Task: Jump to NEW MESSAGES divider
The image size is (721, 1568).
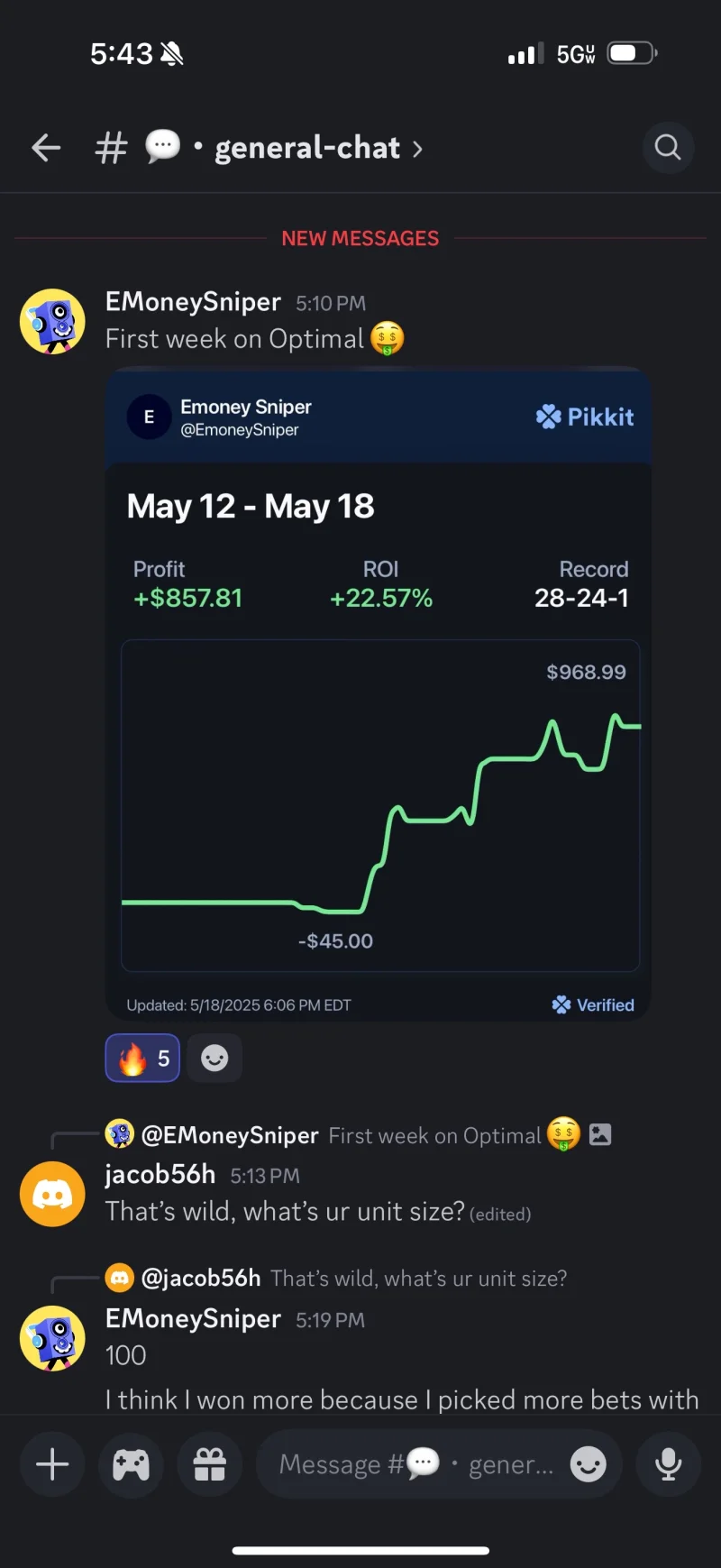Action: (360, 237)
